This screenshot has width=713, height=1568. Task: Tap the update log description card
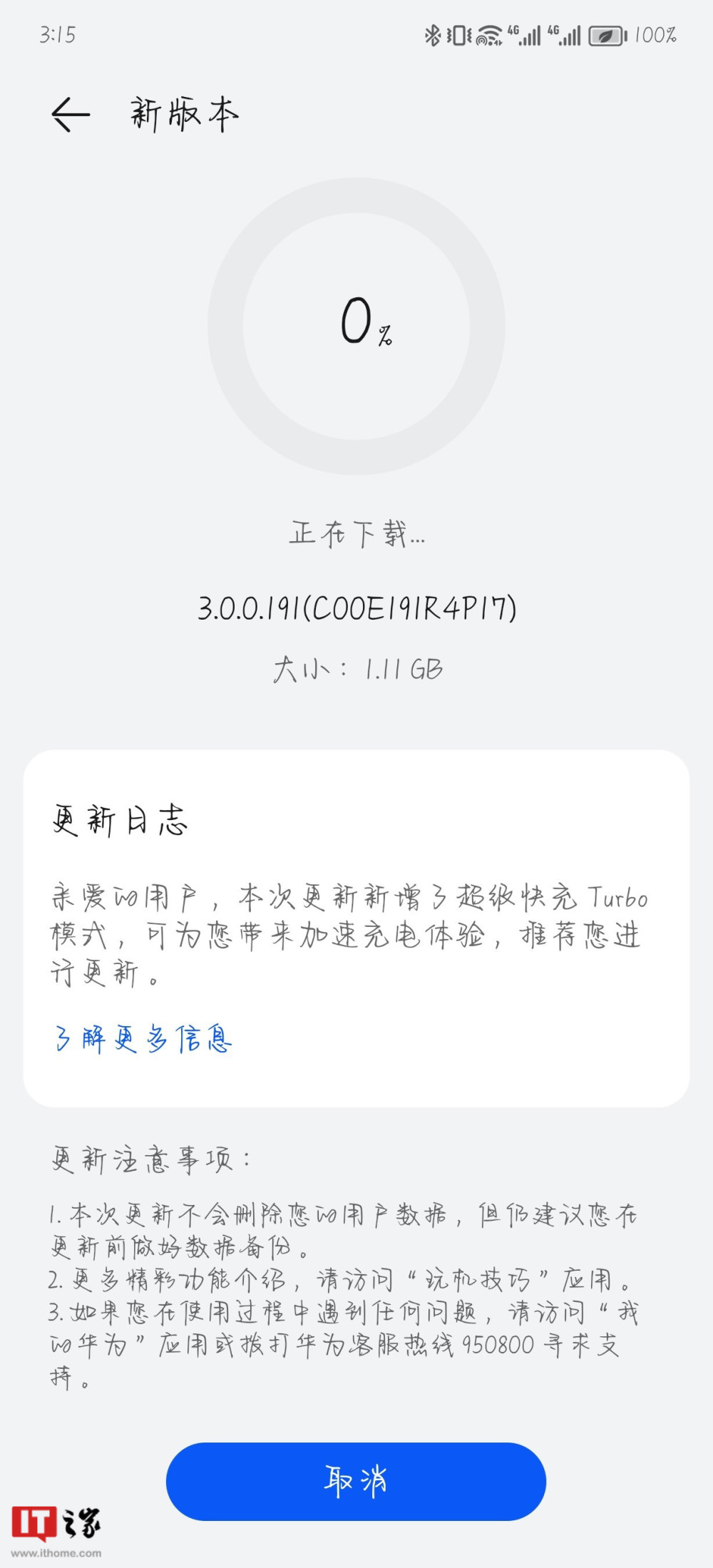point(356,927)
